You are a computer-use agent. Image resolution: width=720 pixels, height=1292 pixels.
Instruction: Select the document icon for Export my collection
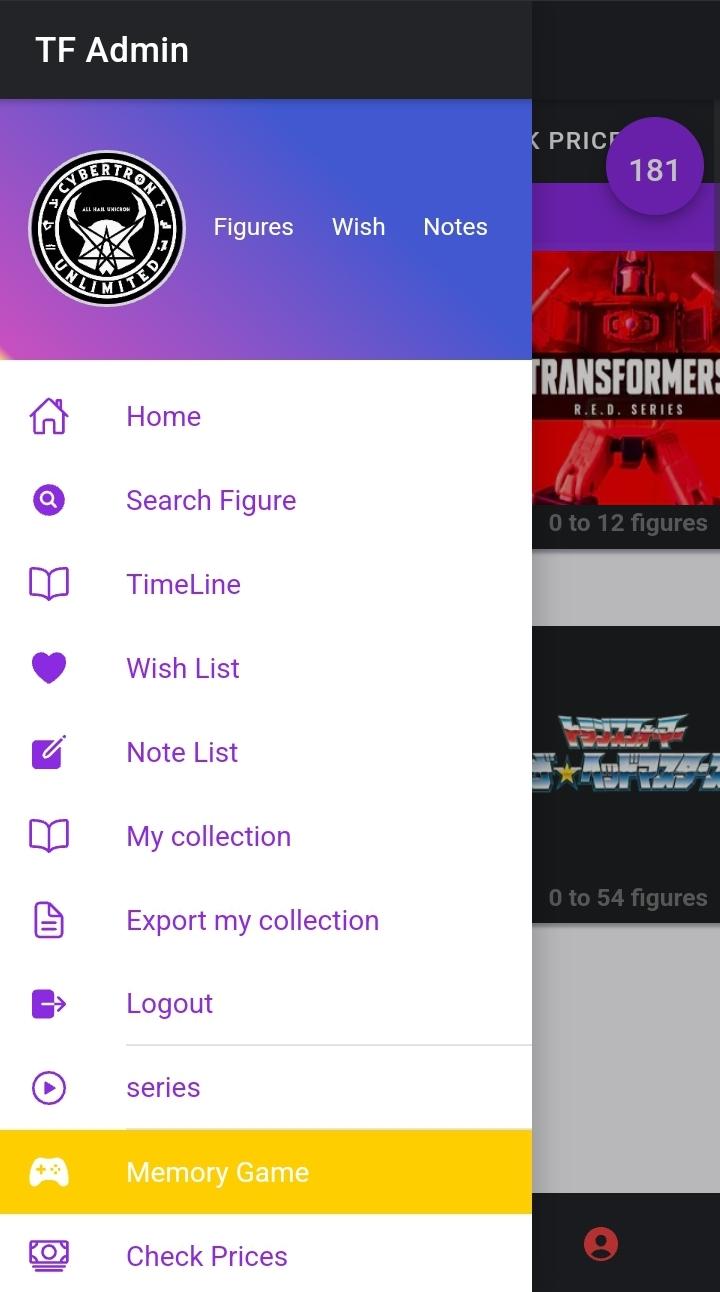pos(47,920)
